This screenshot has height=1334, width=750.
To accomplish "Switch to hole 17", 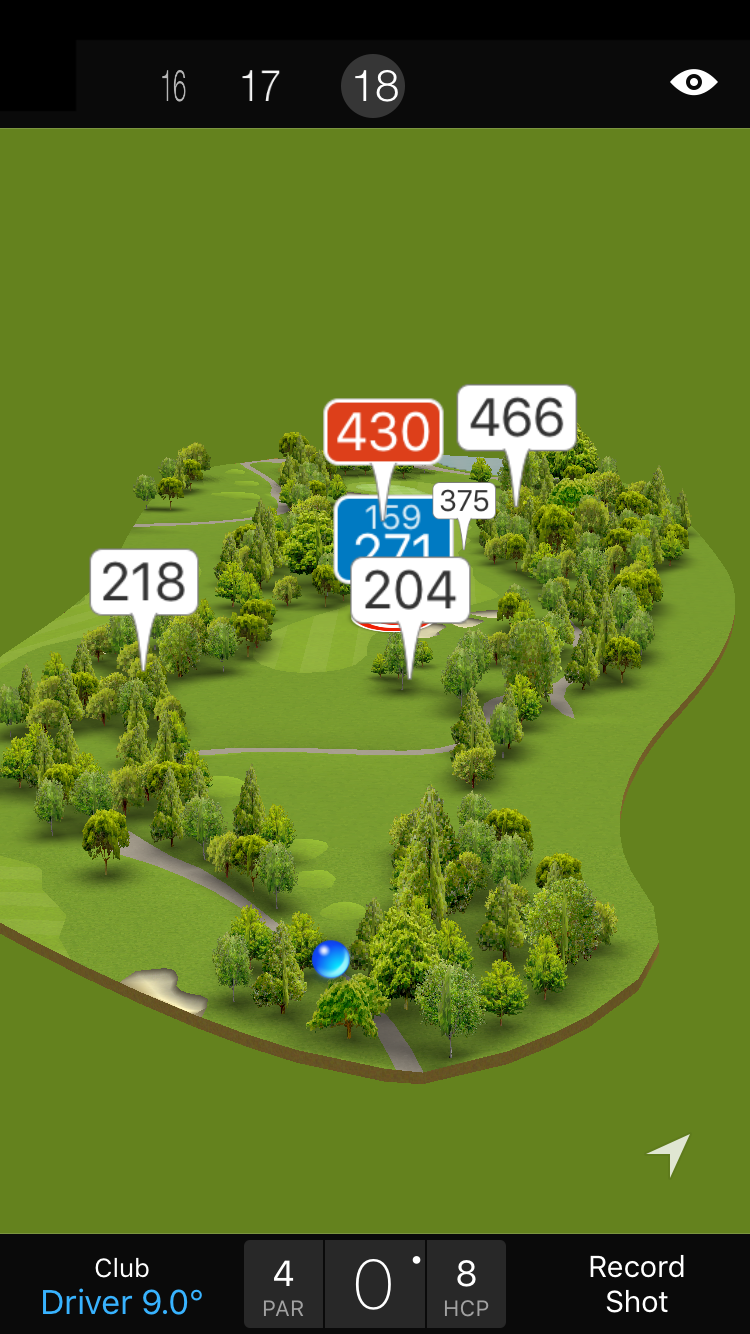I will click(260, 87).
